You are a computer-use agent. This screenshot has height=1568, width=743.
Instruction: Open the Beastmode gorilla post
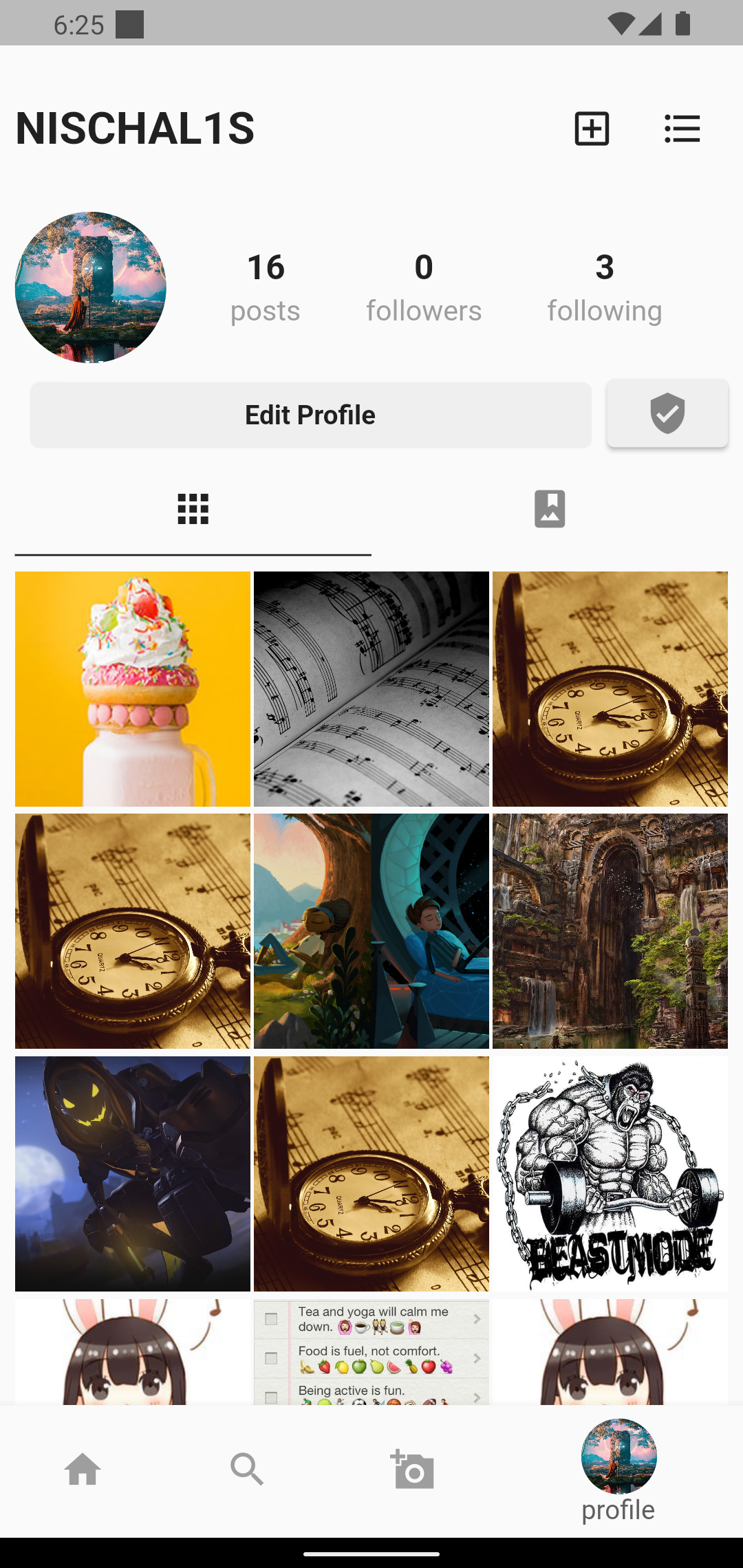610,1174
